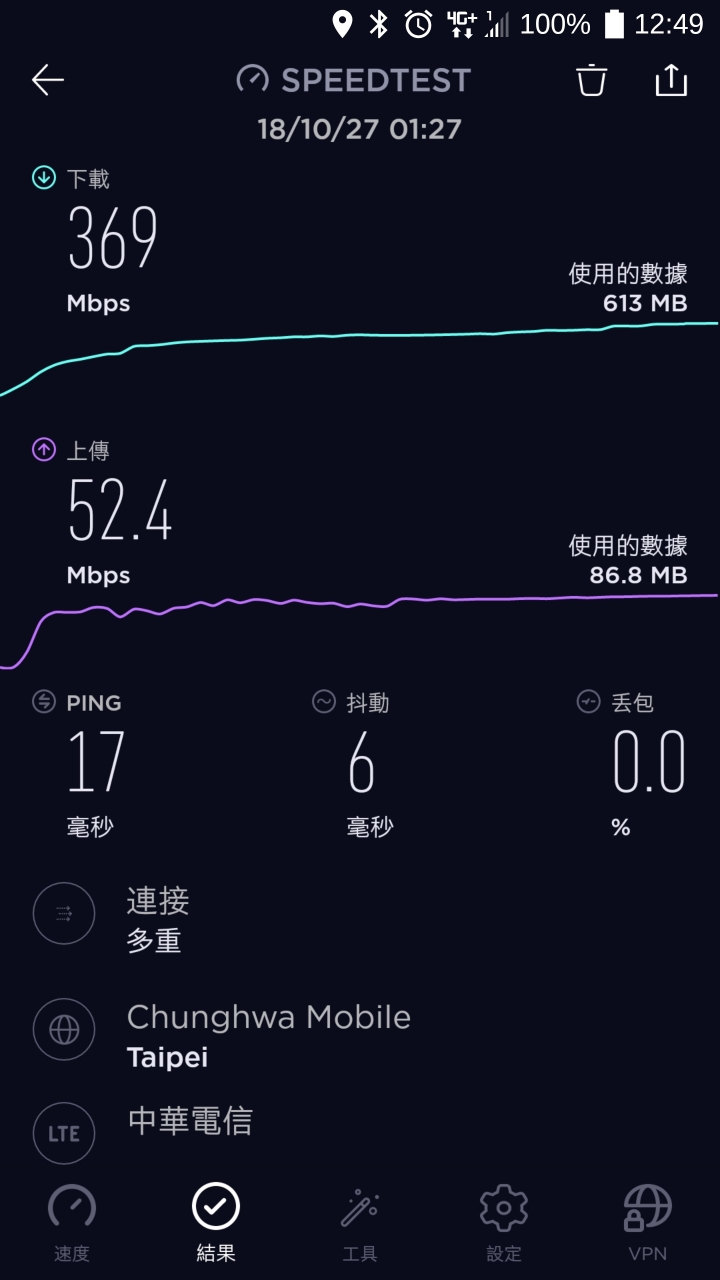Switch to the VPN tab
720x1280 pixels.
click(648, 1222)
